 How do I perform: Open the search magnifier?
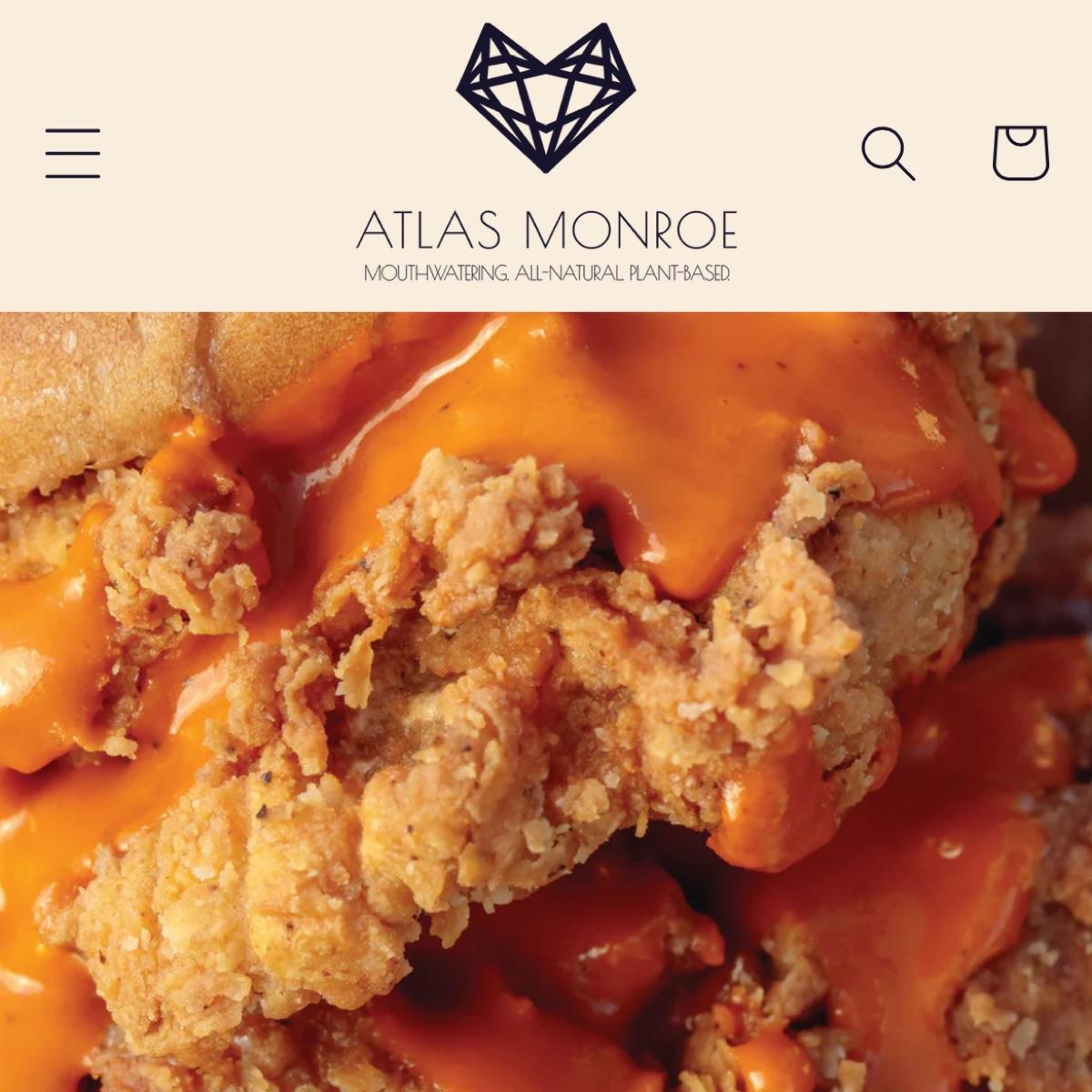coord(887,153)
